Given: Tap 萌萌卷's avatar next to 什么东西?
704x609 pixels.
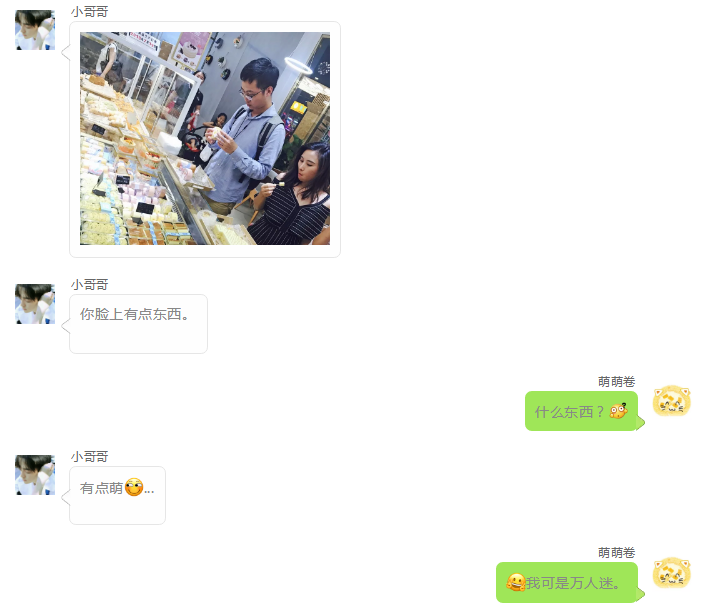Looking at the screenshot, I should click(x=671, y=402).
